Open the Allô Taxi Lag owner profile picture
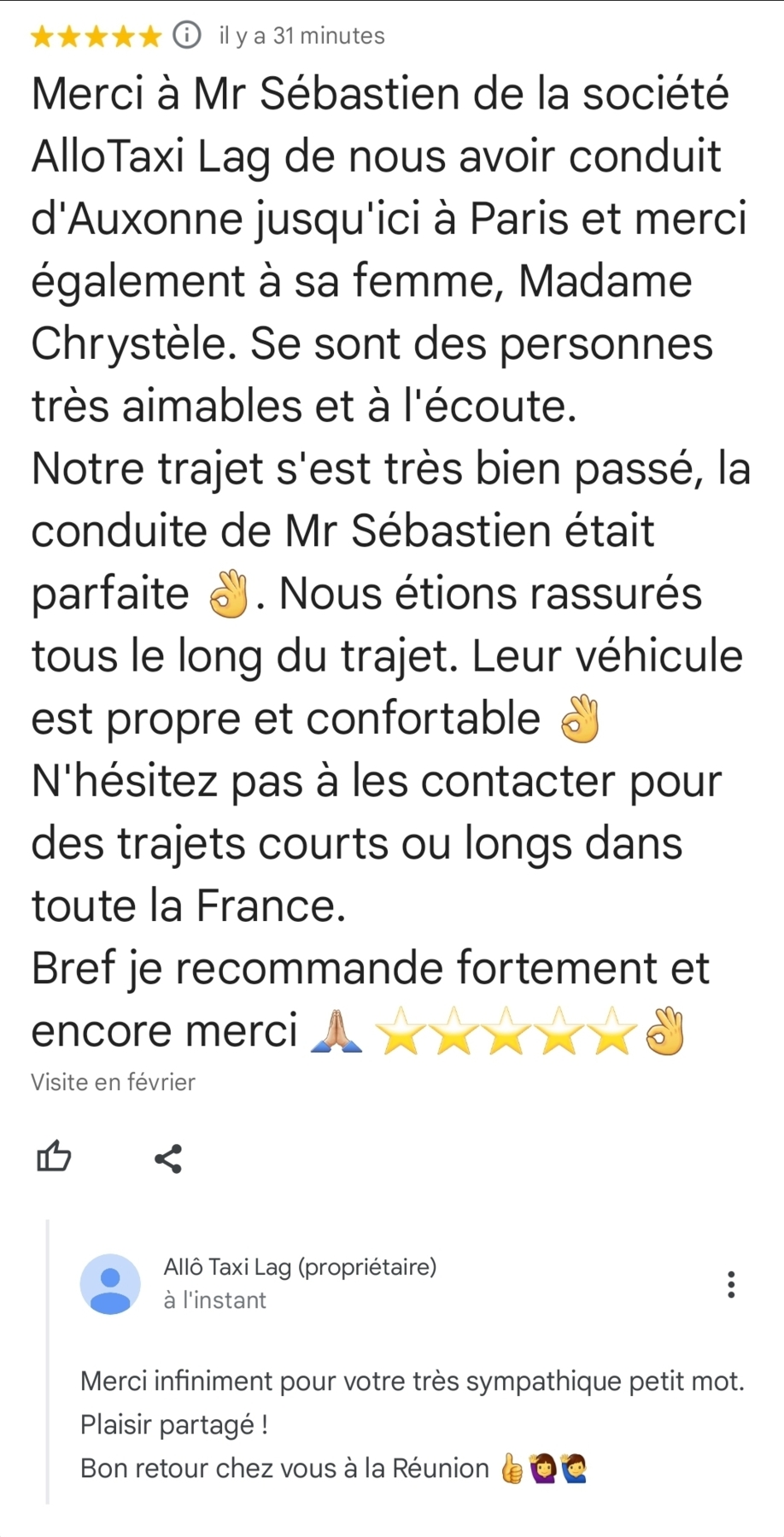This screenshot has height=1537, width=784. 110,1284
